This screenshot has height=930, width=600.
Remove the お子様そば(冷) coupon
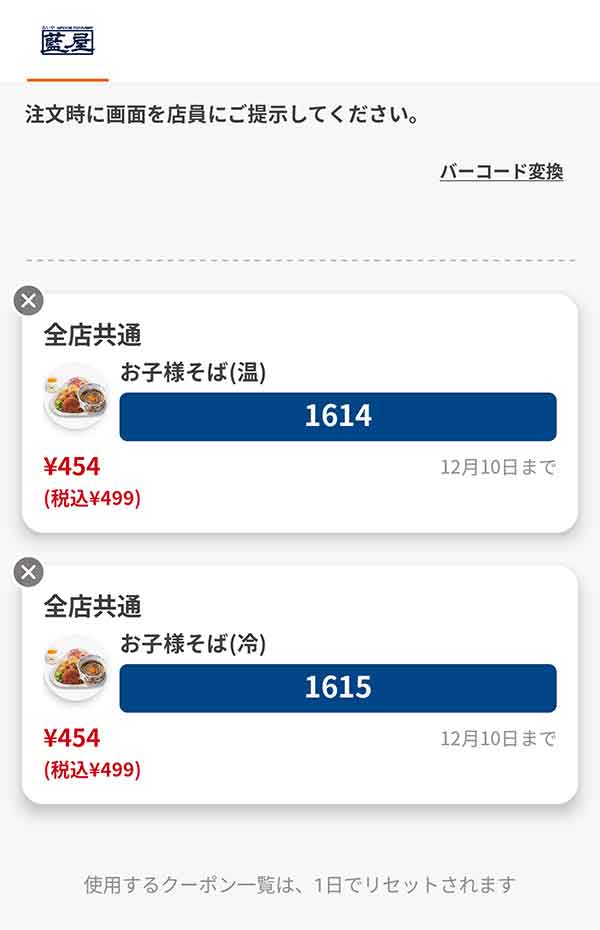(x=29, y=572)
